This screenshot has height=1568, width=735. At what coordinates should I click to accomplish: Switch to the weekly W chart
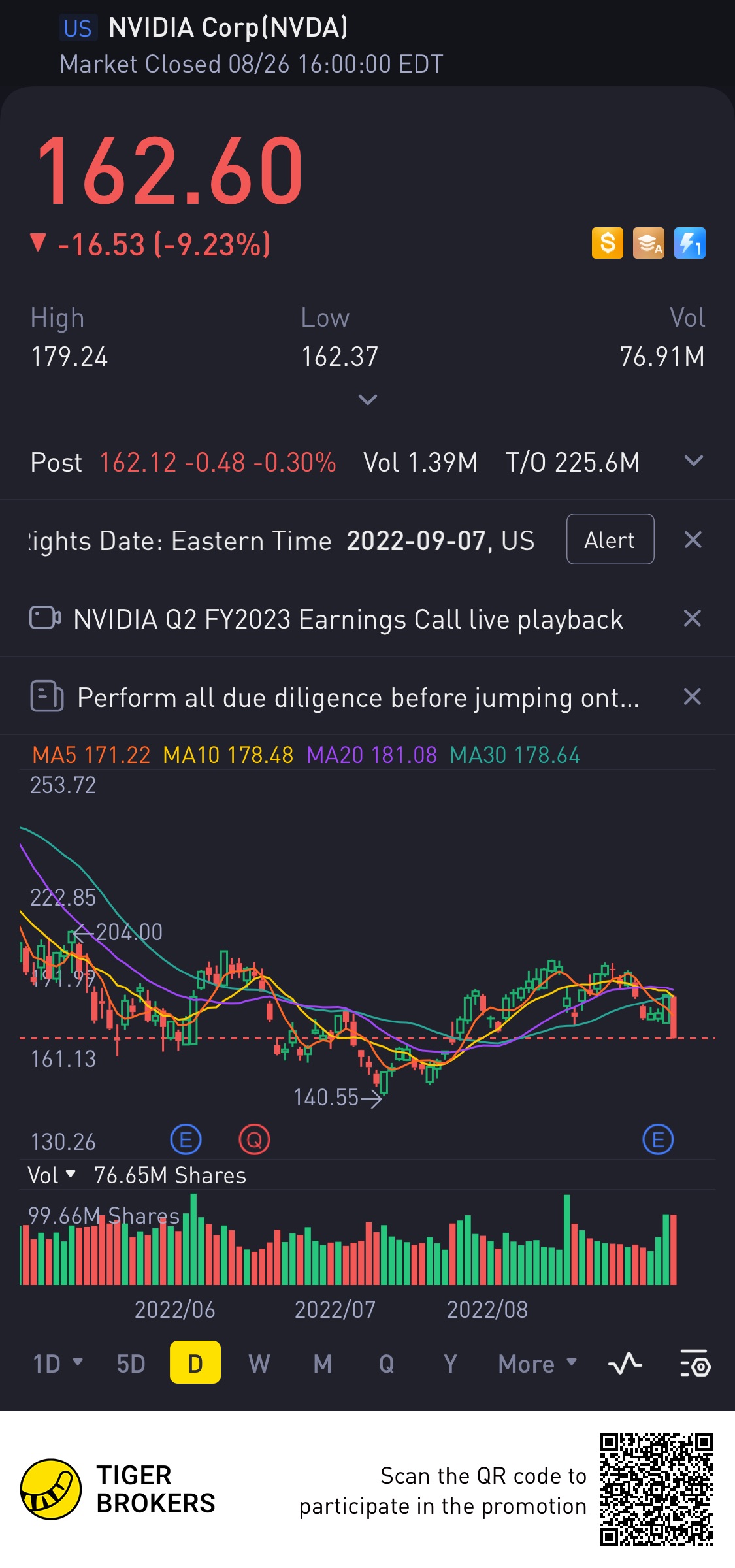pyautogui.click(x=259, y=1364)
